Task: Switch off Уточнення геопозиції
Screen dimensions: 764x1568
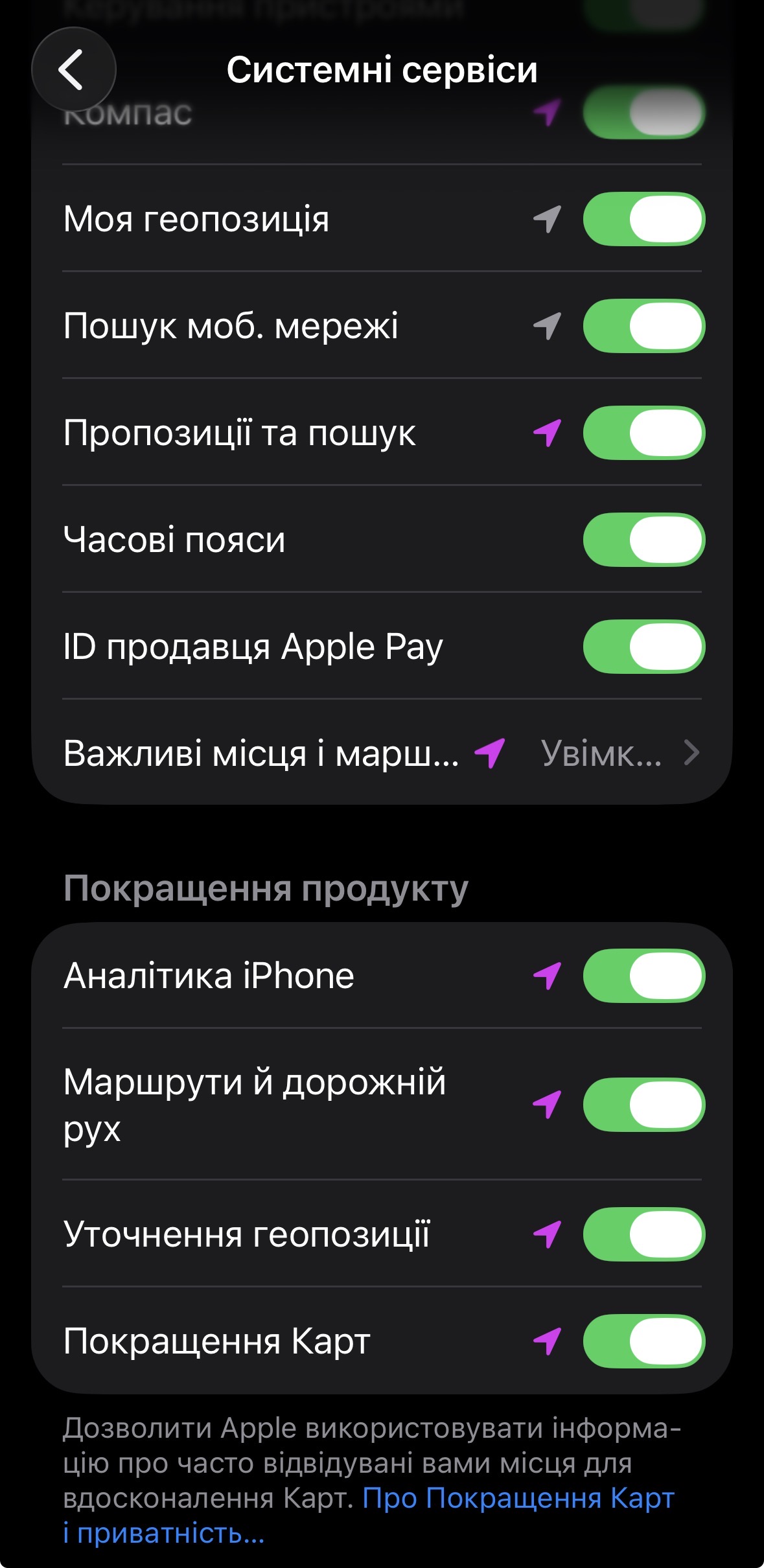Action: [643, 1234]
